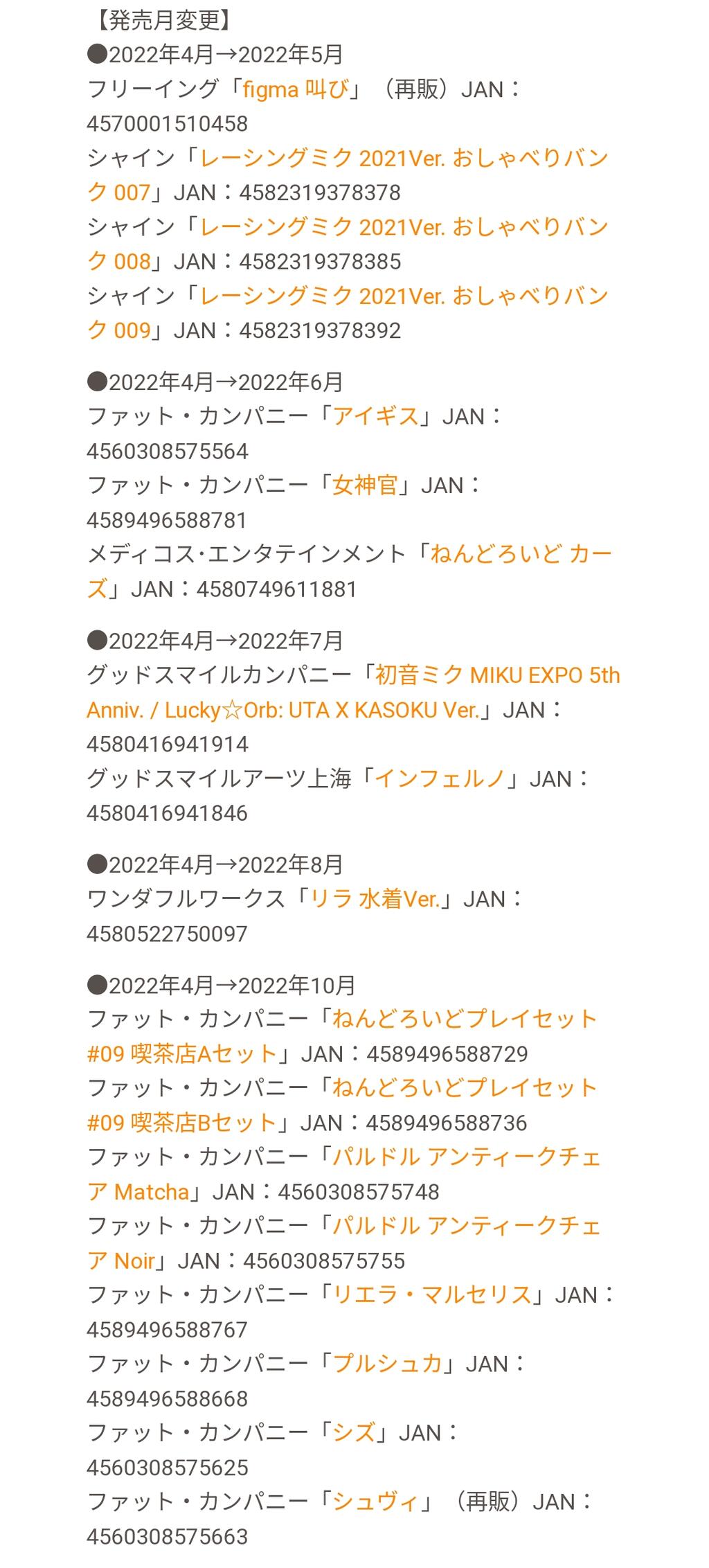
Task: Open the シズ product link
Action: coord(354,1433)
